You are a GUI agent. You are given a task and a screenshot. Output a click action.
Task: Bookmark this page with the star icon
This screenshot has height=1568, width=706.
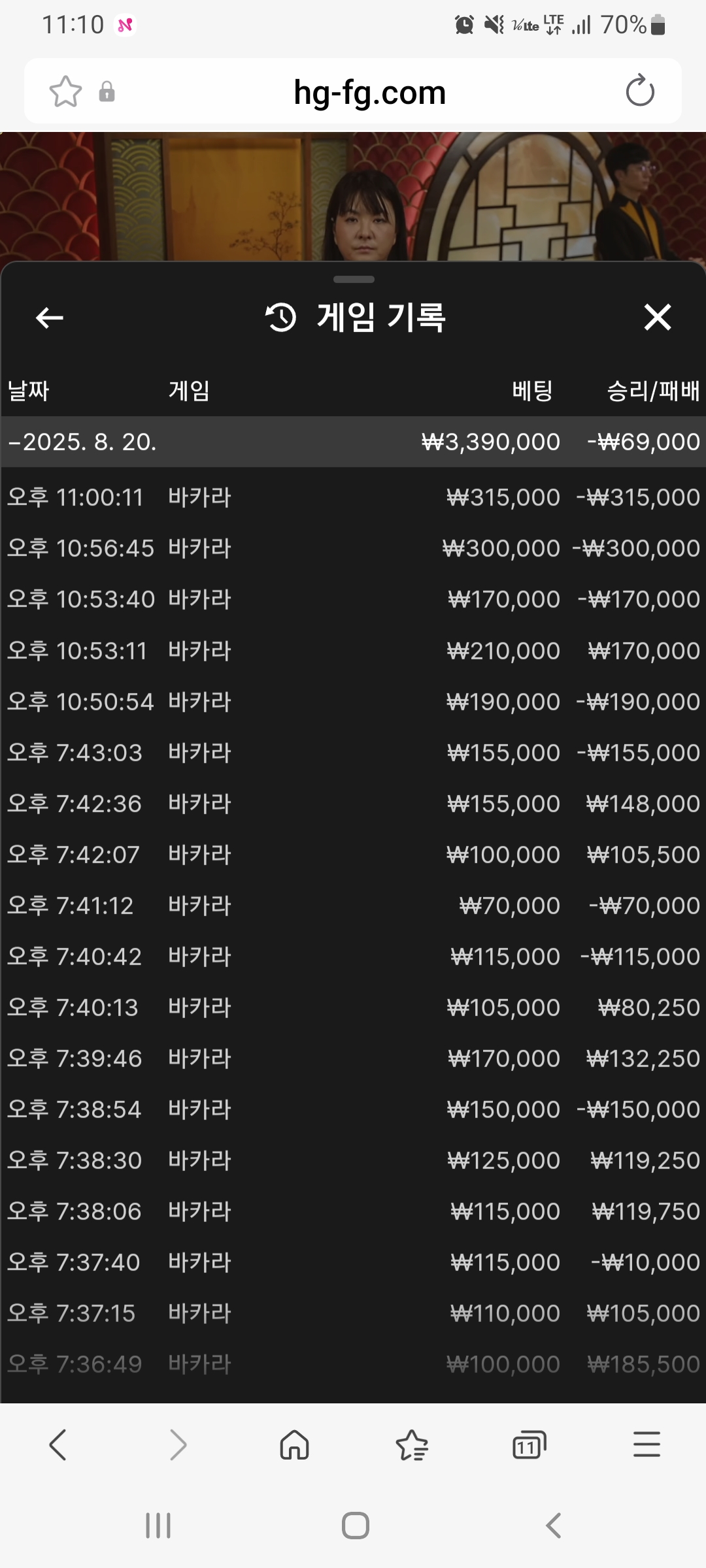(x=65, y=91)
